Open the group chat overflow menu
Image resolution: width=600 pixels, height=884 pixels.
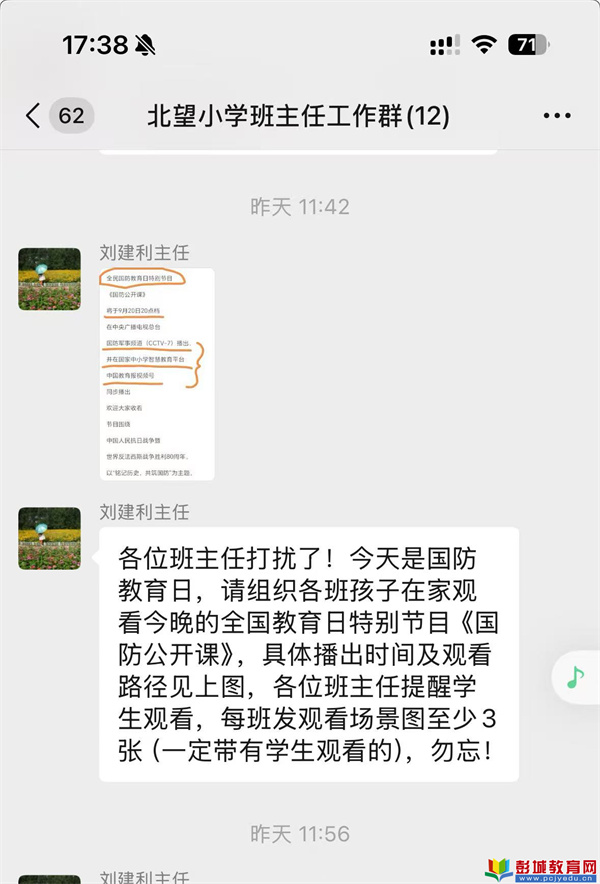557,116
